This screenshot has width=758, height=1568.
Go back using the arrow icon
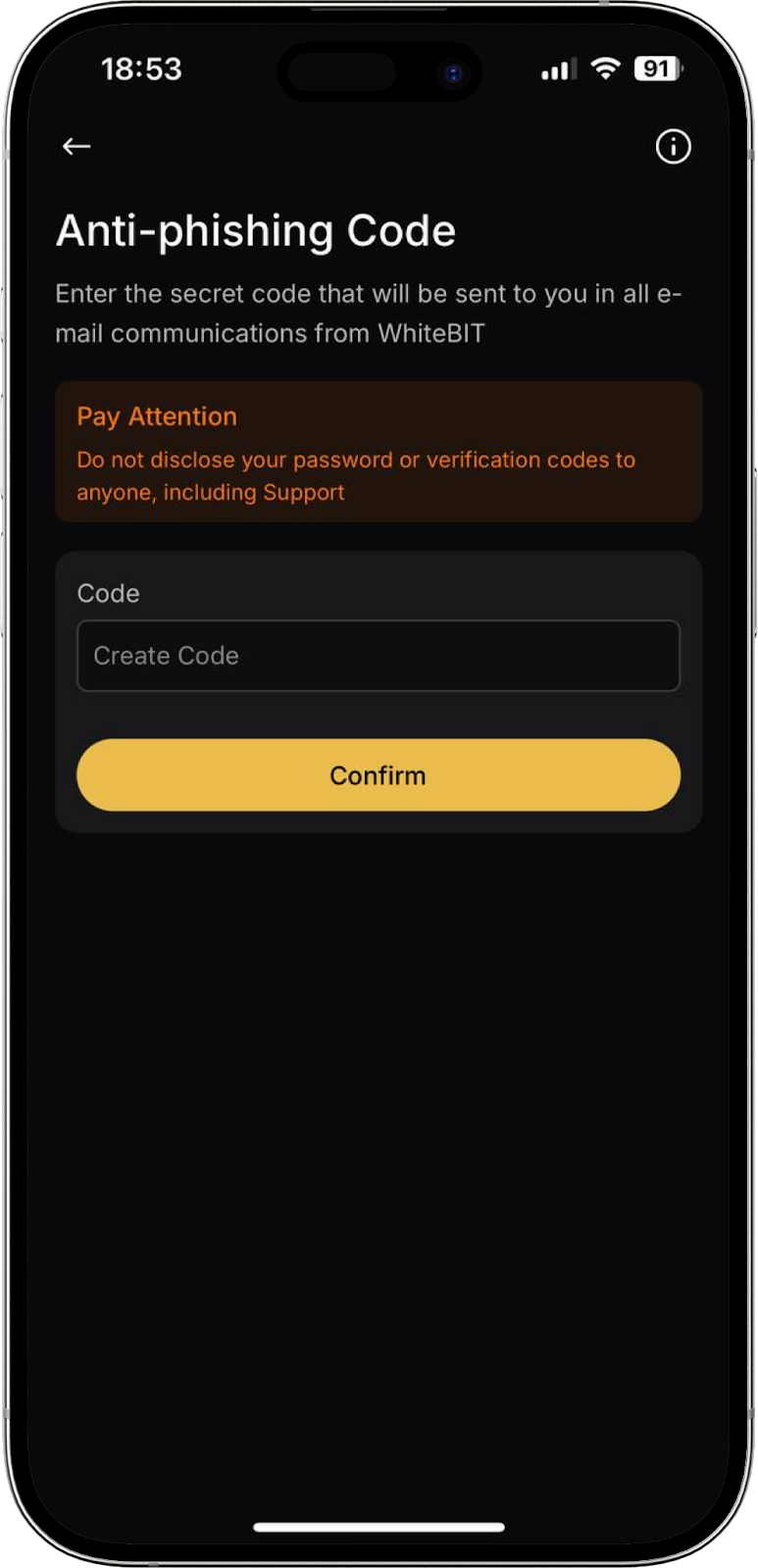tap(76, 147)
